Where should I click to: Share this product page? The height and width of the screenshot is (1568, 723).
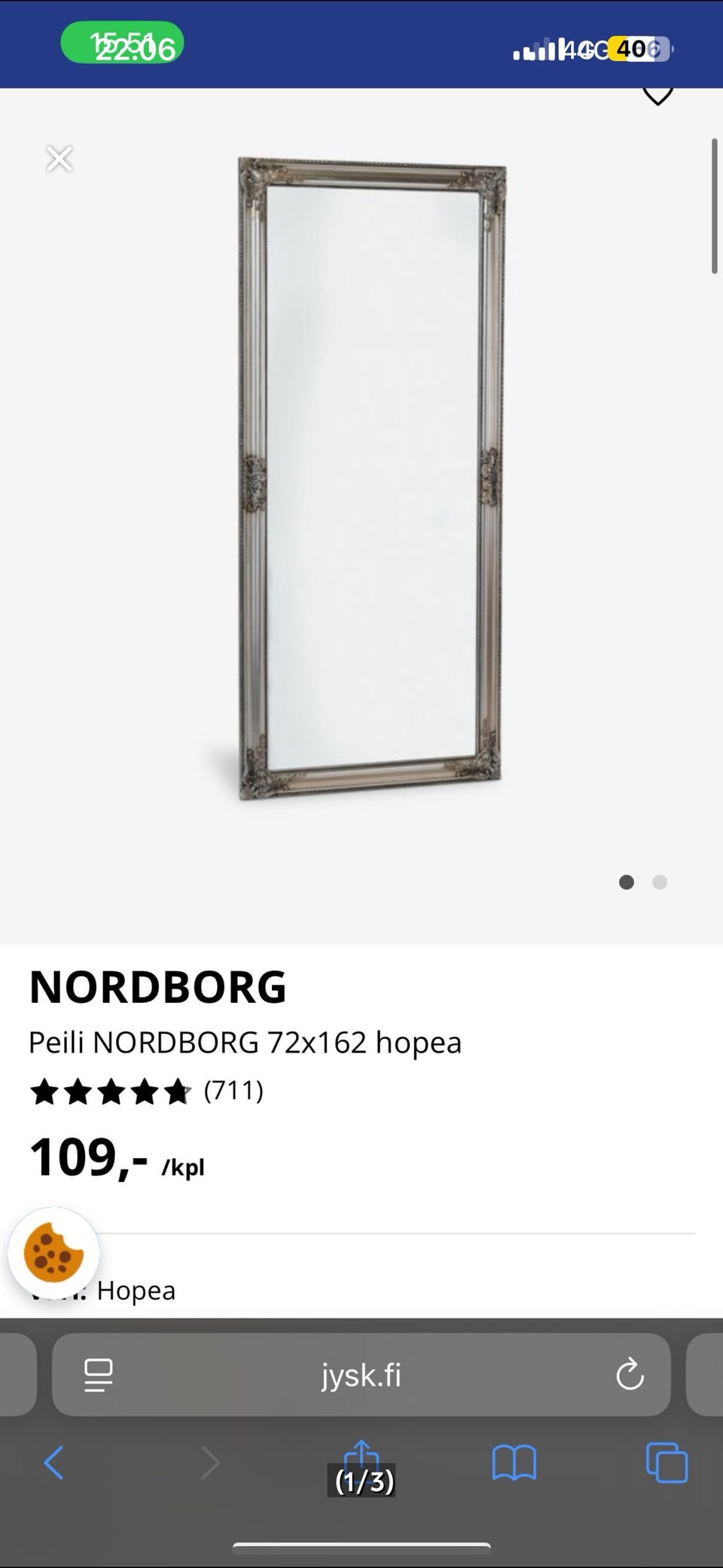click(x=361, y=1458)
